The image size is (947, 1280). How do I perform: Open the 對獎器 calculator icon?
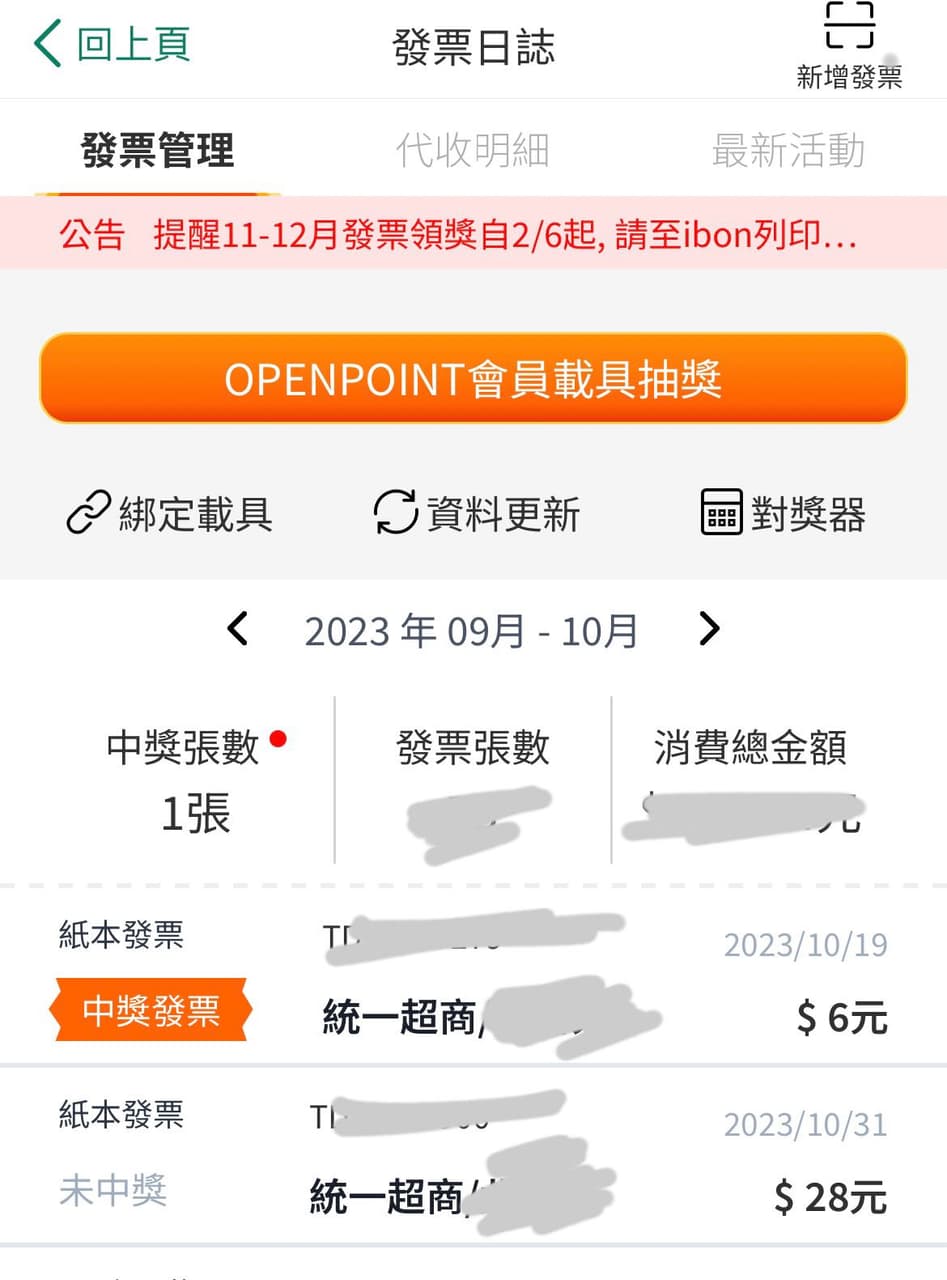click(722, 512)
